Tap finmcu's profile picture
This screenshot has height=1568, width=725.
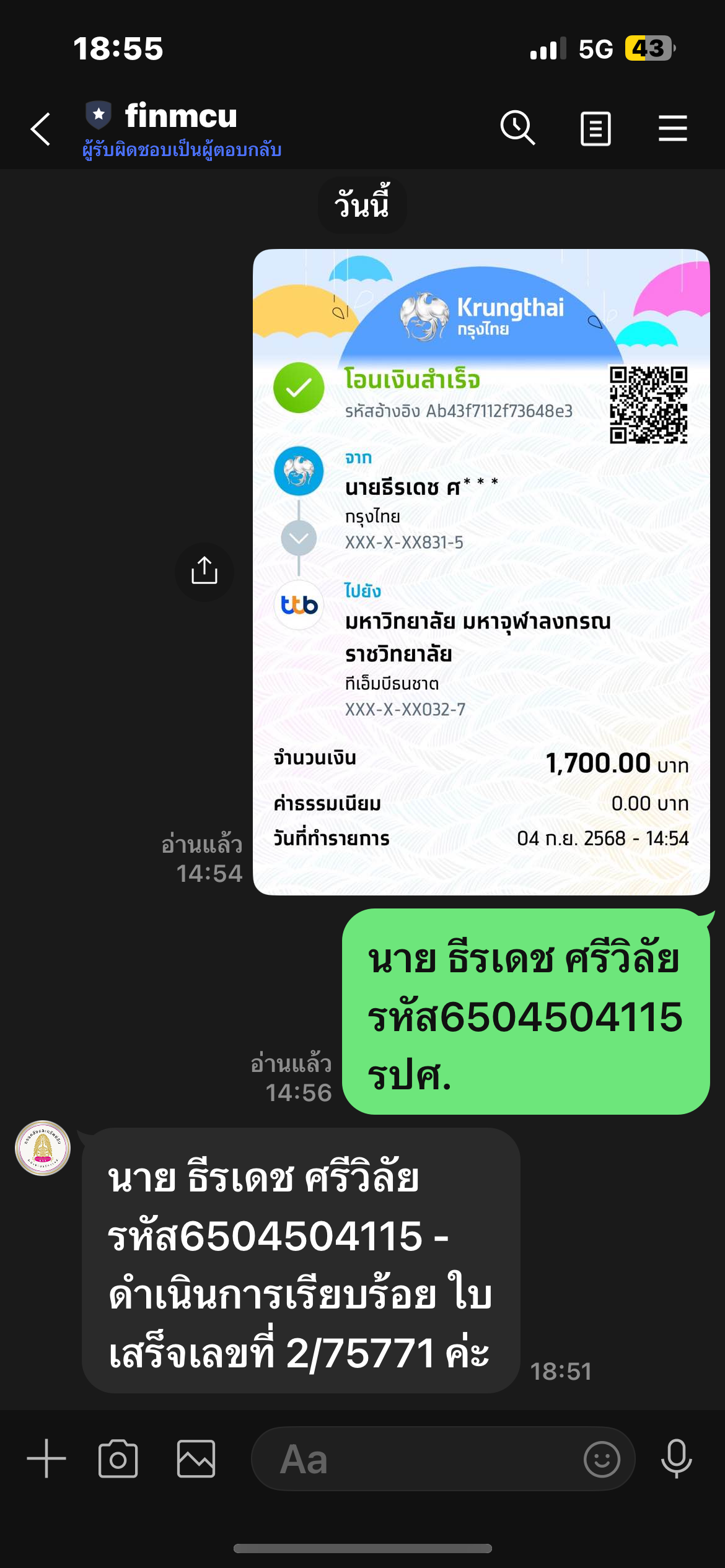(43, 1148)
